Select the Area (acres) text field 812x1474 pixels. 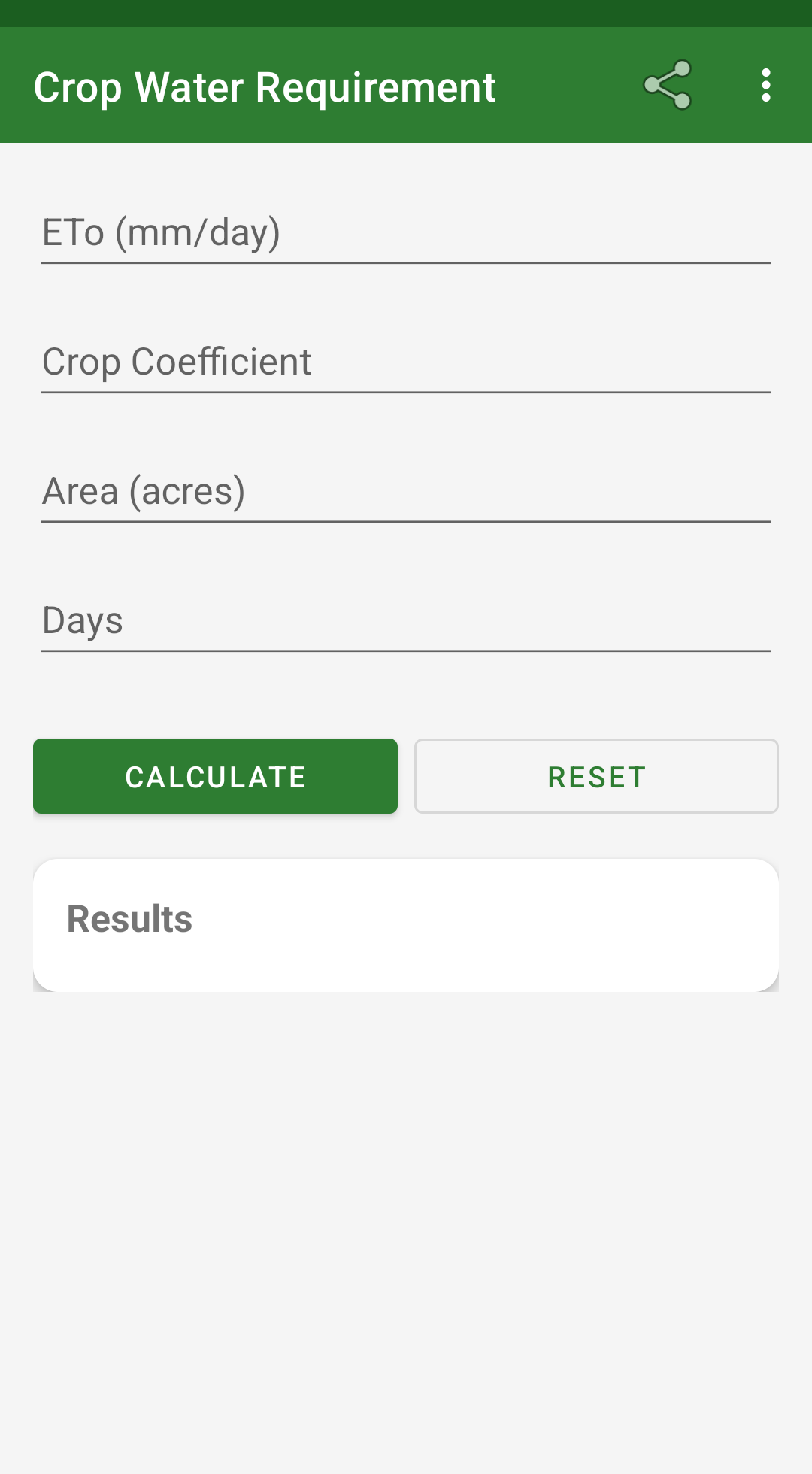406,491
